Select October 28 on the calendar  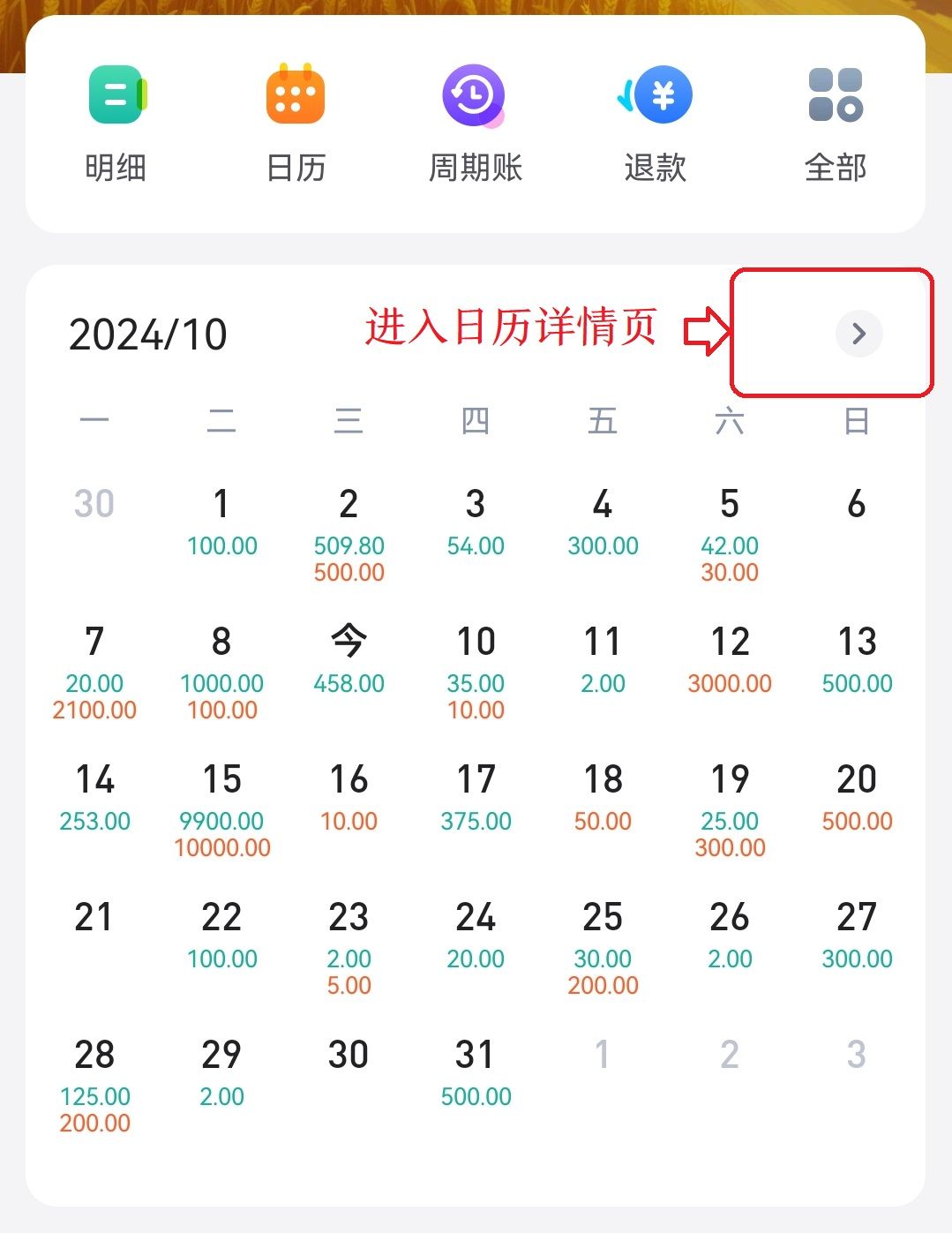click(94, 1083)
